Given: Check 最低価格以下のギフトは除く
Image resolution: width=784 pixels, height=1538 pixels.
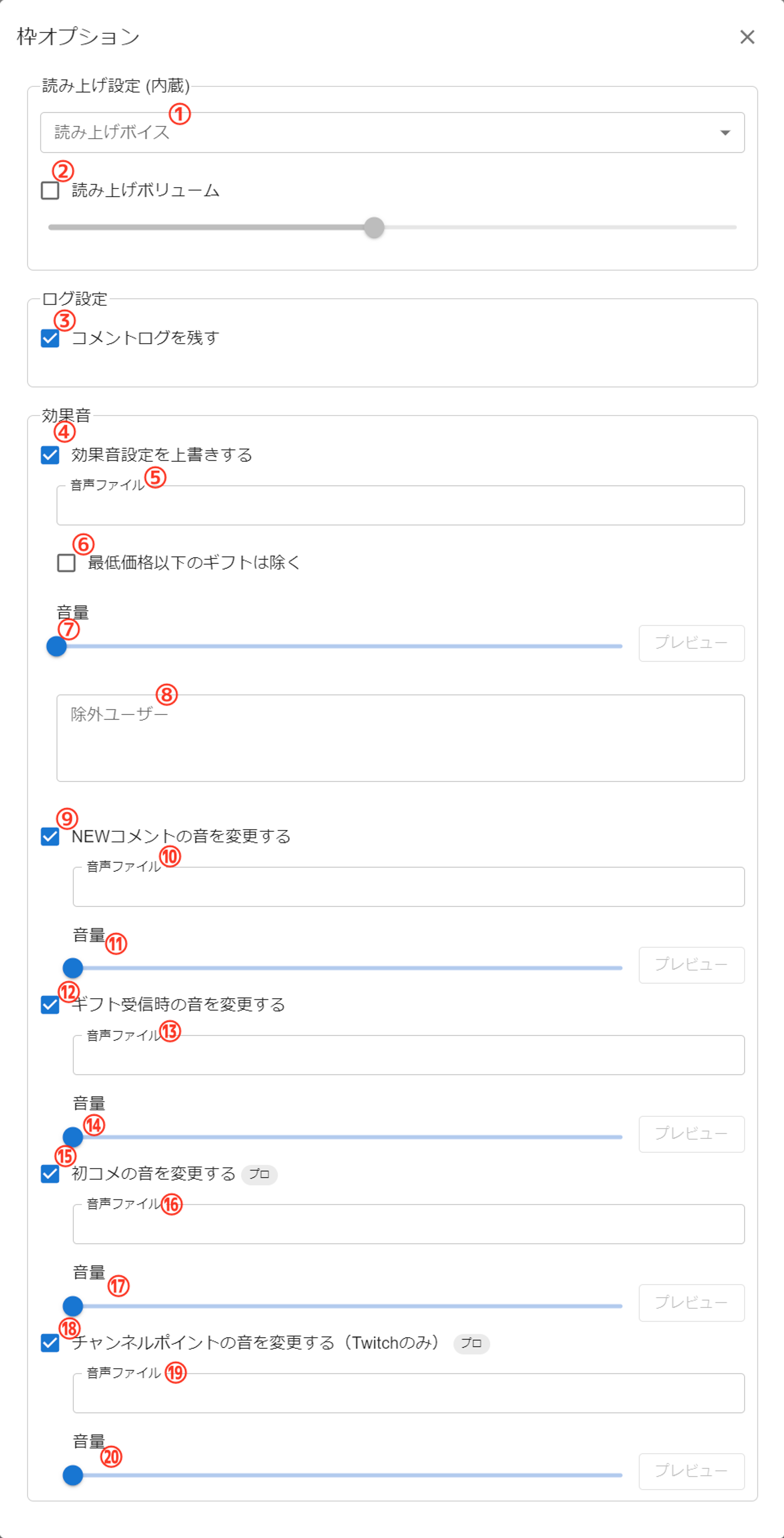Looking at the screenshot, I should click(x=66, y=562).
